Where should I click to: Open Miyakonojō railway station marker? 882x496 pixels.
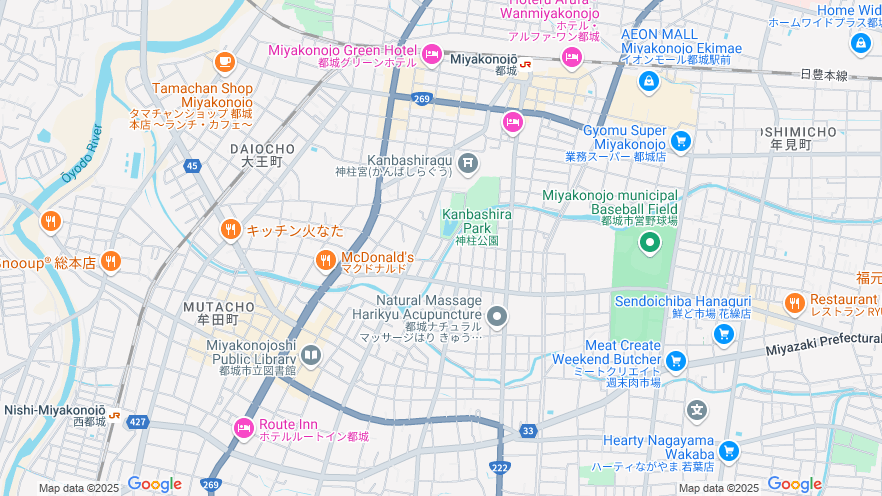(x=526, y=61)
